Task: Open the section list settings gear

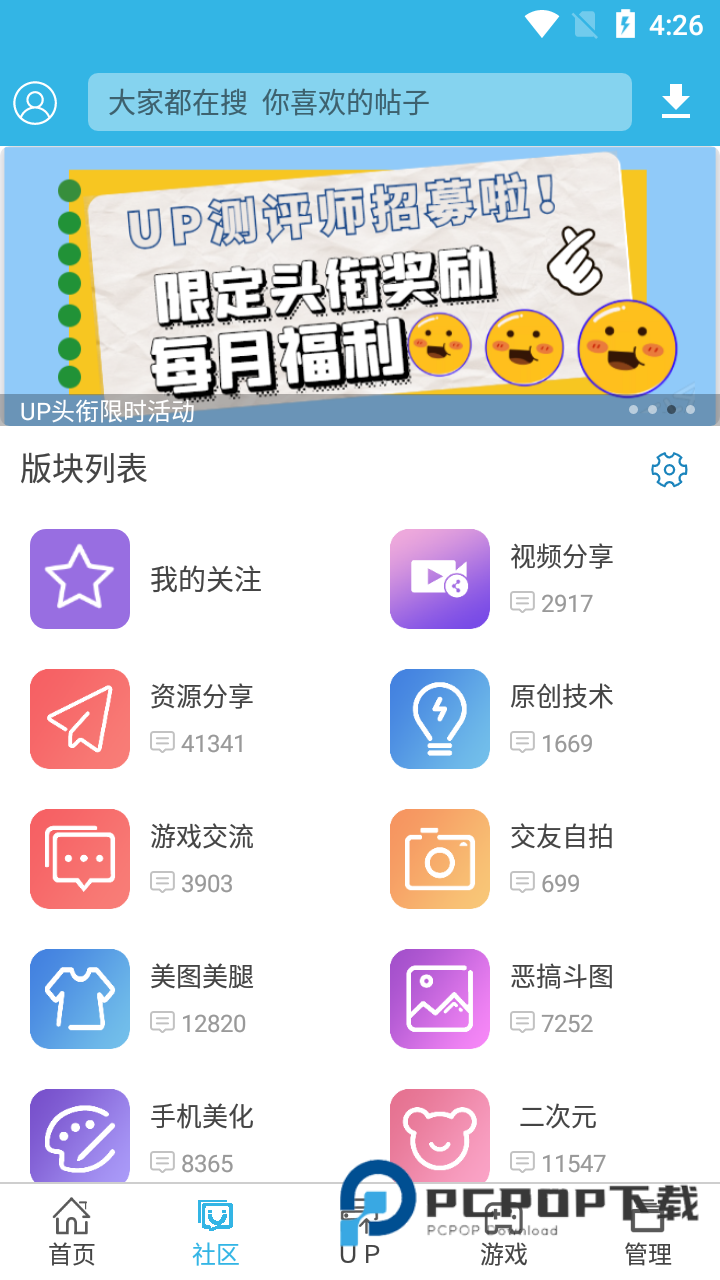Action: click(669, 469)
